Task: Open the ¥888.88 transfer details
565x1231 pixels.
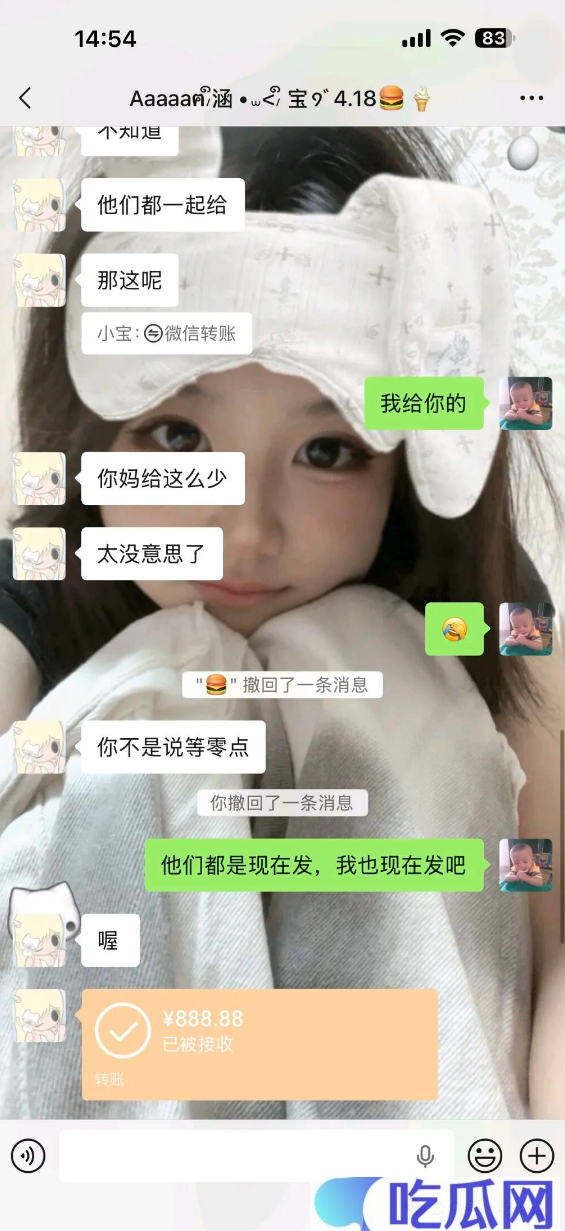Action: coord(260,1045)
